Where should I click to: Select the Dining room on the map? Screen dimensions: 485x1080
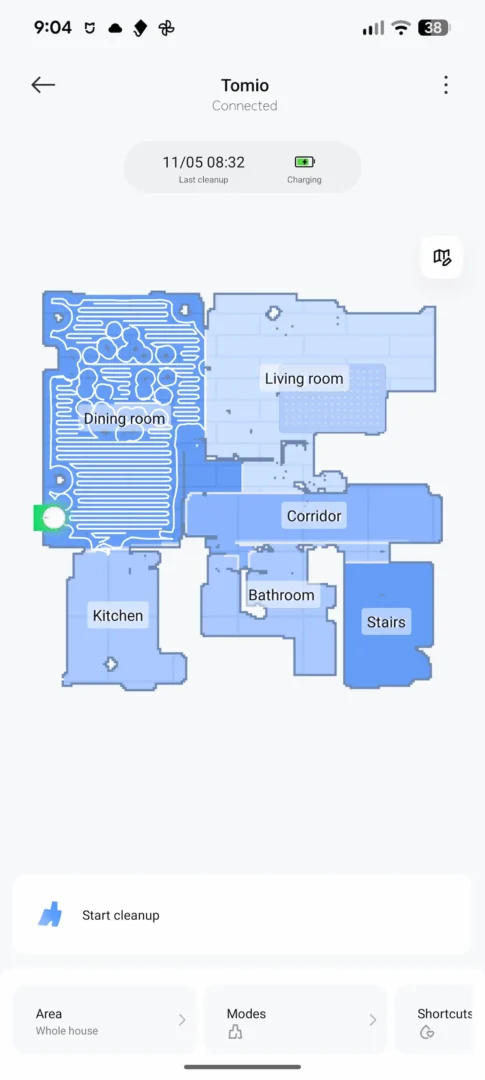pyautogui.click(x=124, y=419)
